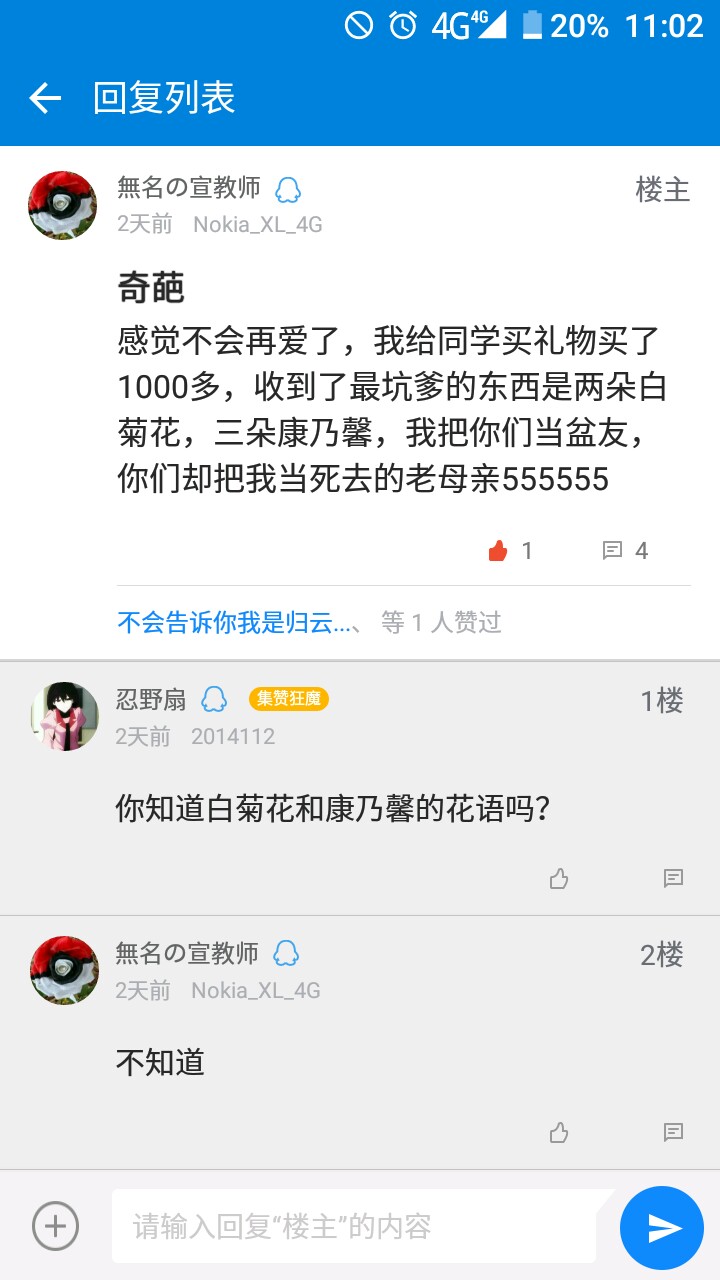
Task: Send the reply message
Action: (662, 1227)
